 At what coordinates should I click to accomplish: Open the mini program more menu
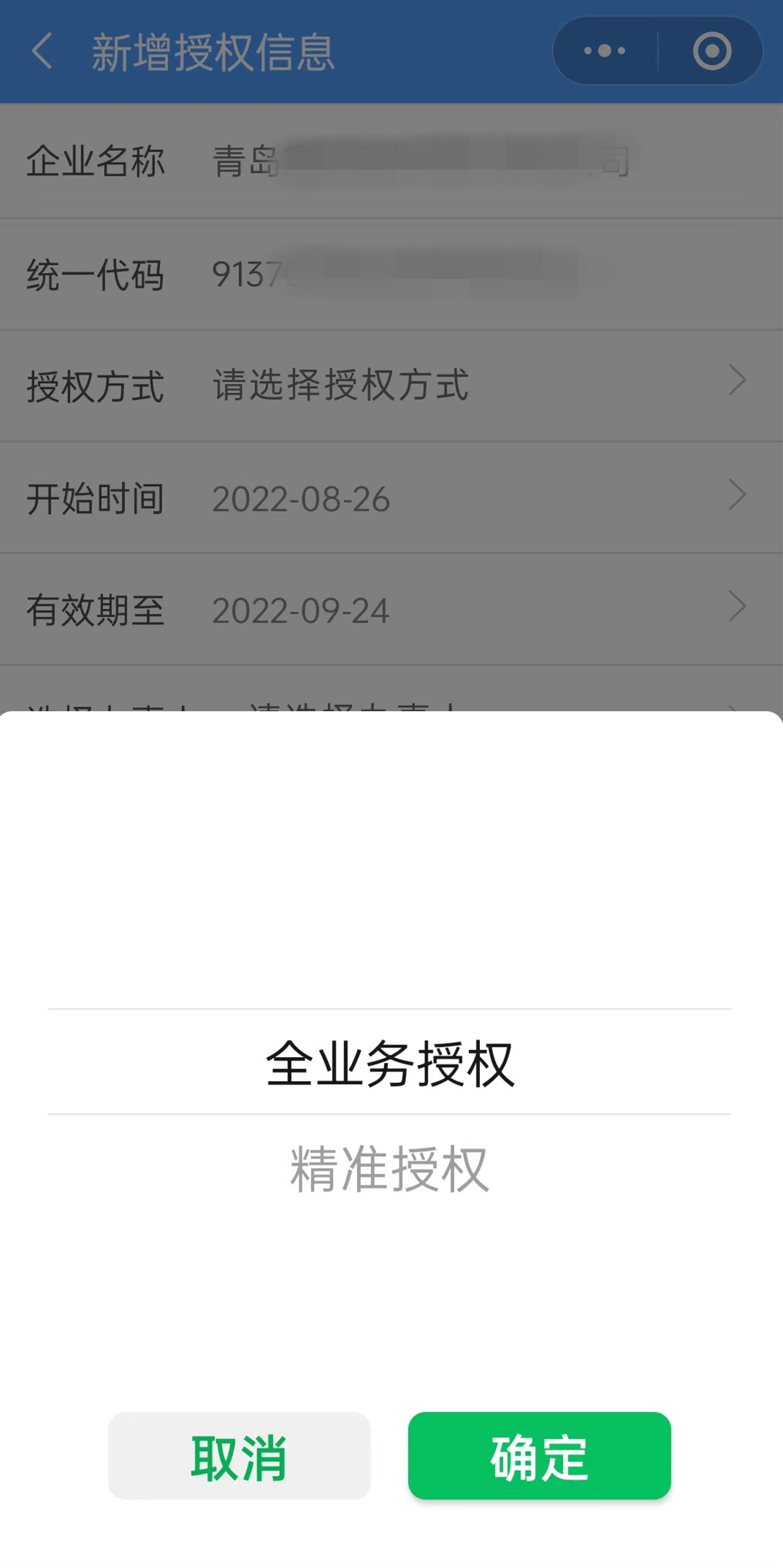click(605, 51)
